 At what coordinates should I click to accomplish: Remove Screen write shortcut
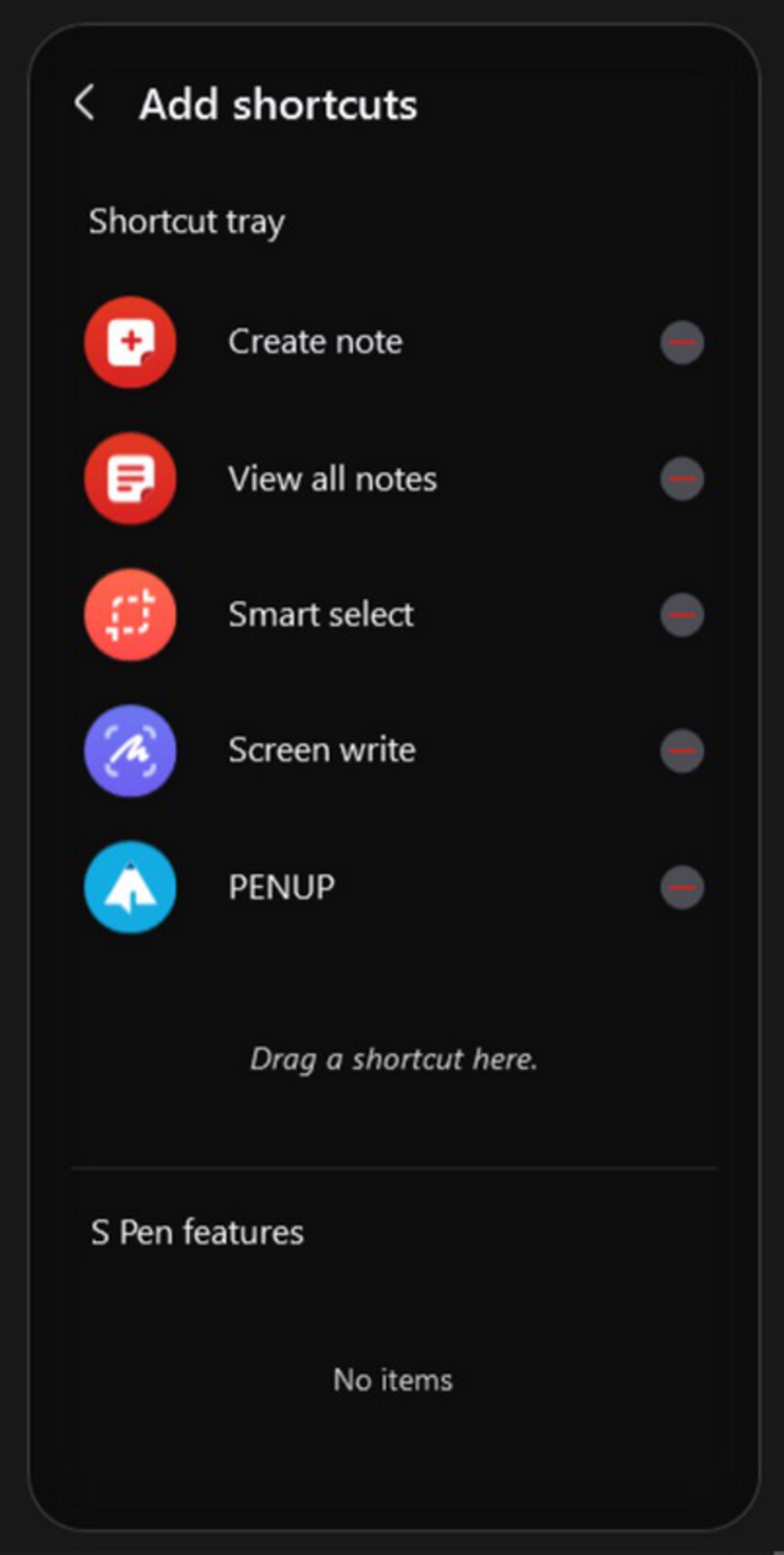(681, 750)
